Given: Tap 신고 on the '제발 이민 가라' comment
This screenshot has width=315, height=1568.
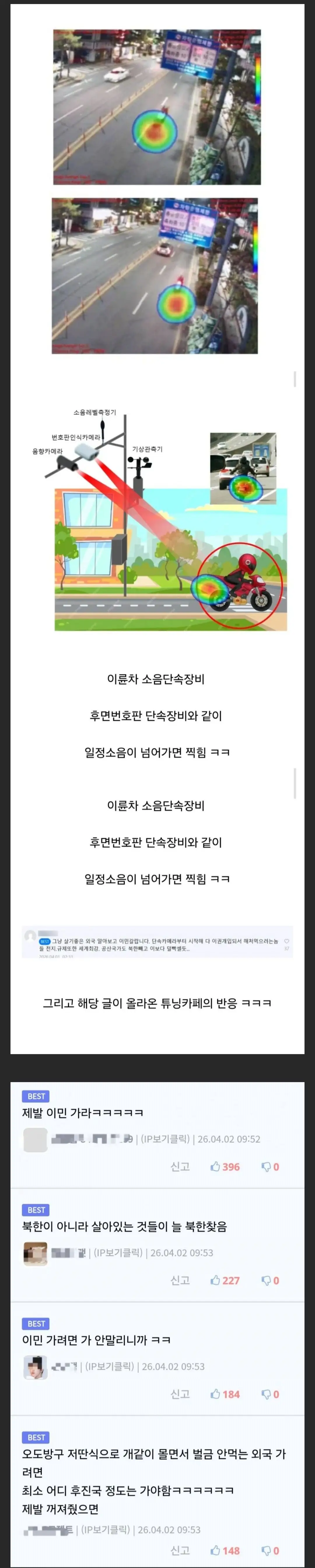Looking at the screenshot, I should coord(180,1166).
